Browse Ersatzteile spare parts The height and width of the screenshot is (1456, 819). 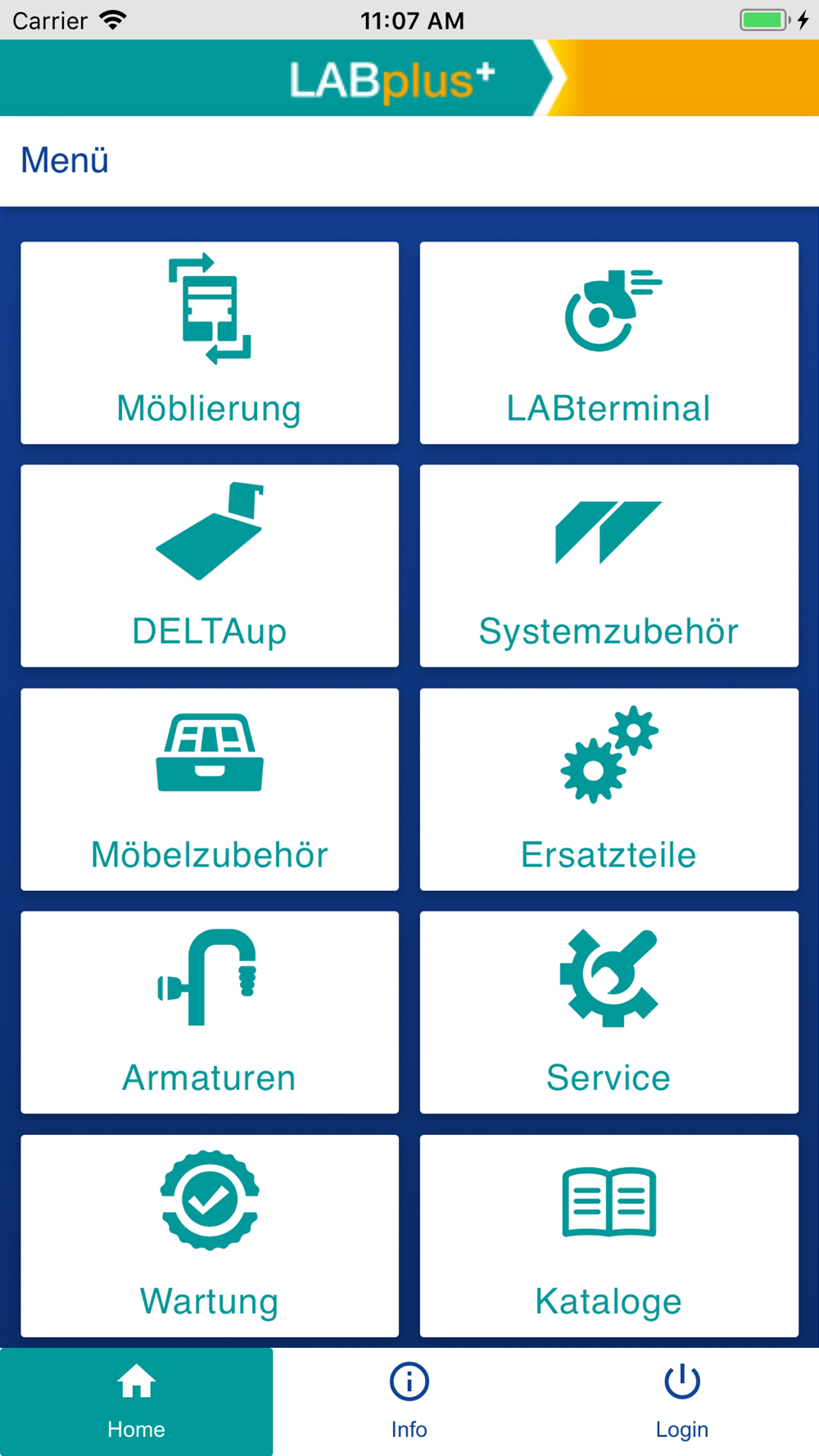(x=609, y=789)
